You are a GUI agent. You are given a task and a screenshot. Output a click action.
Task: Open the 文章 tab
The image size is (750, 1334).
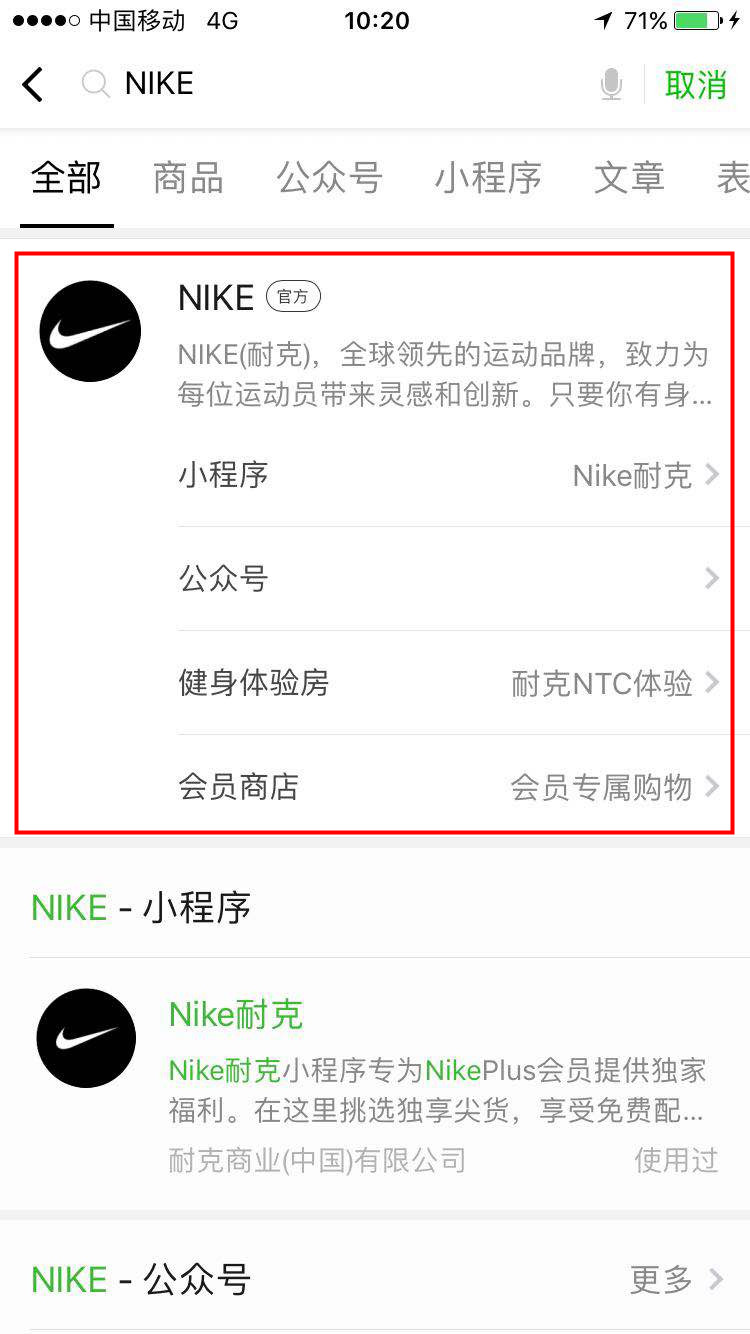click(x=629, y=179)
